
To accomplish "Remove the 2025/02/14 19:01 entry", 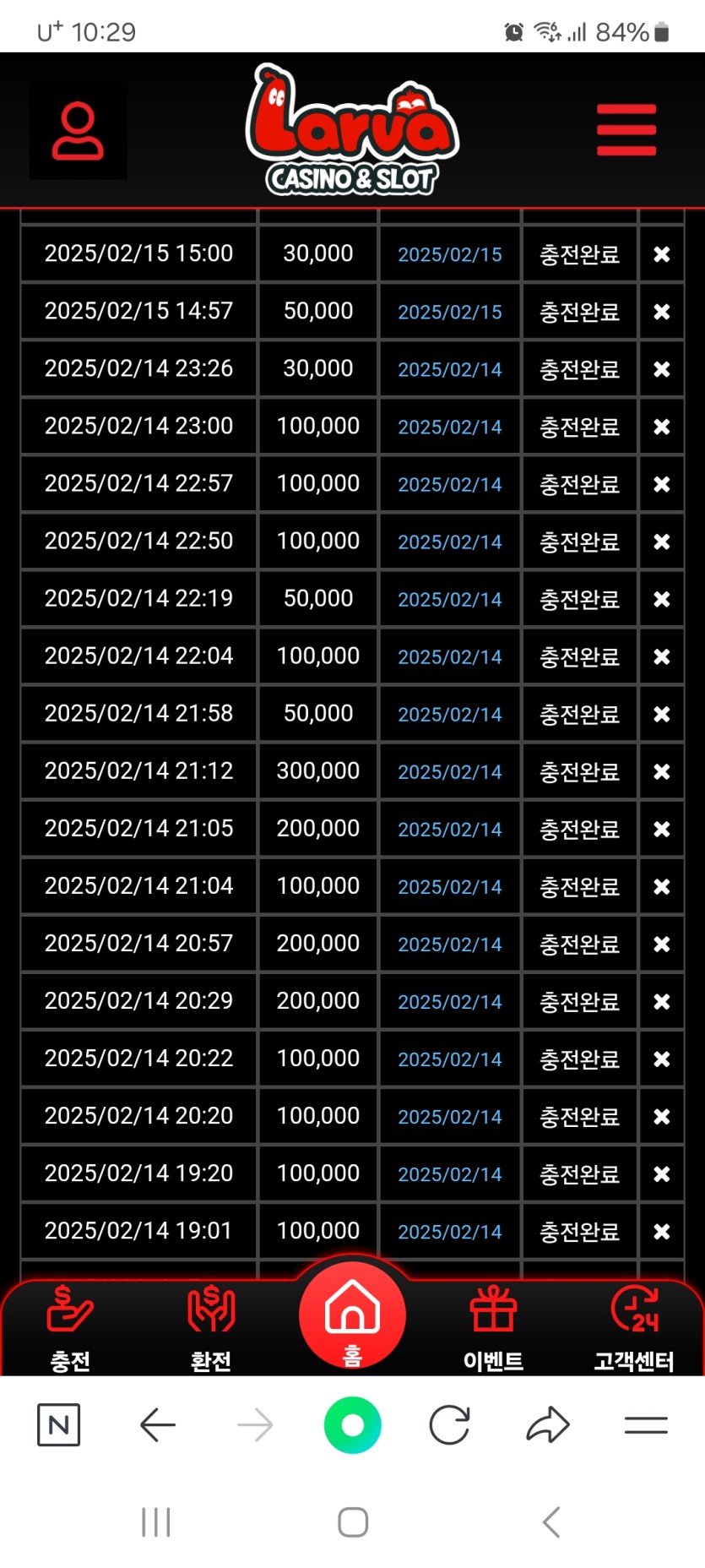I will [662, 1231].
